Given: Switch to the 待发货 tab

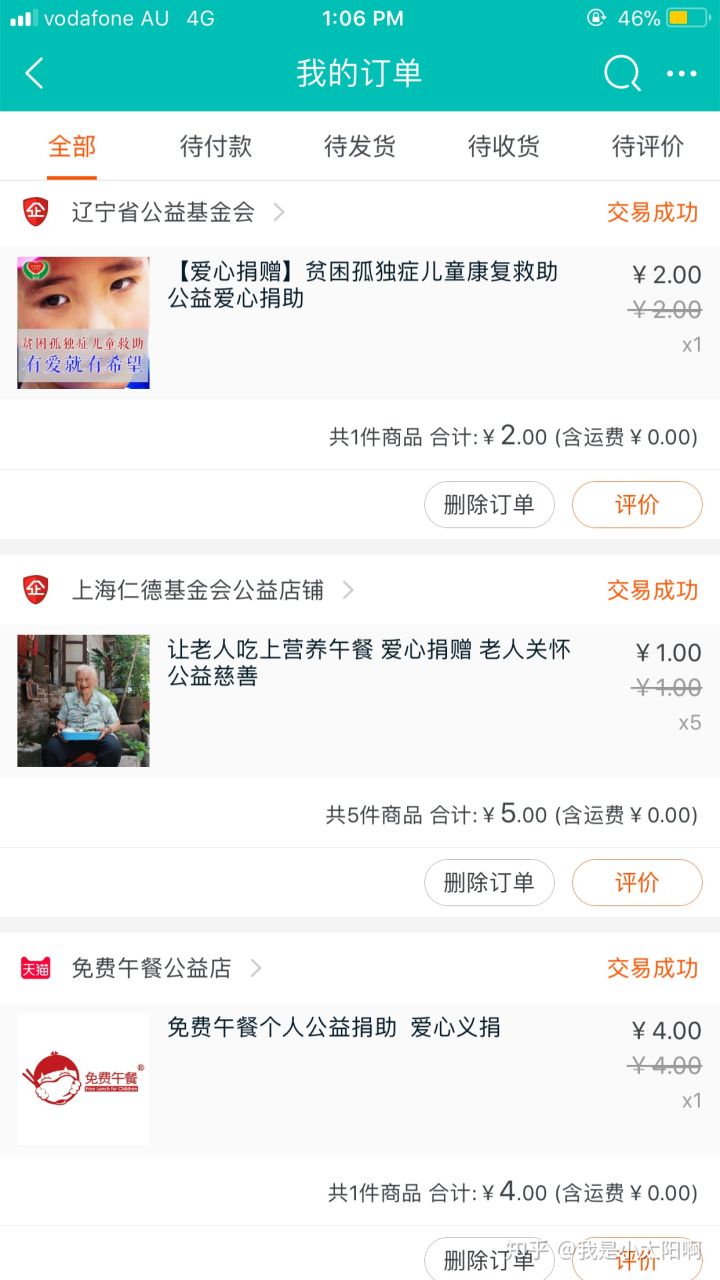Looking at the screenshot, I should [360, 147].
